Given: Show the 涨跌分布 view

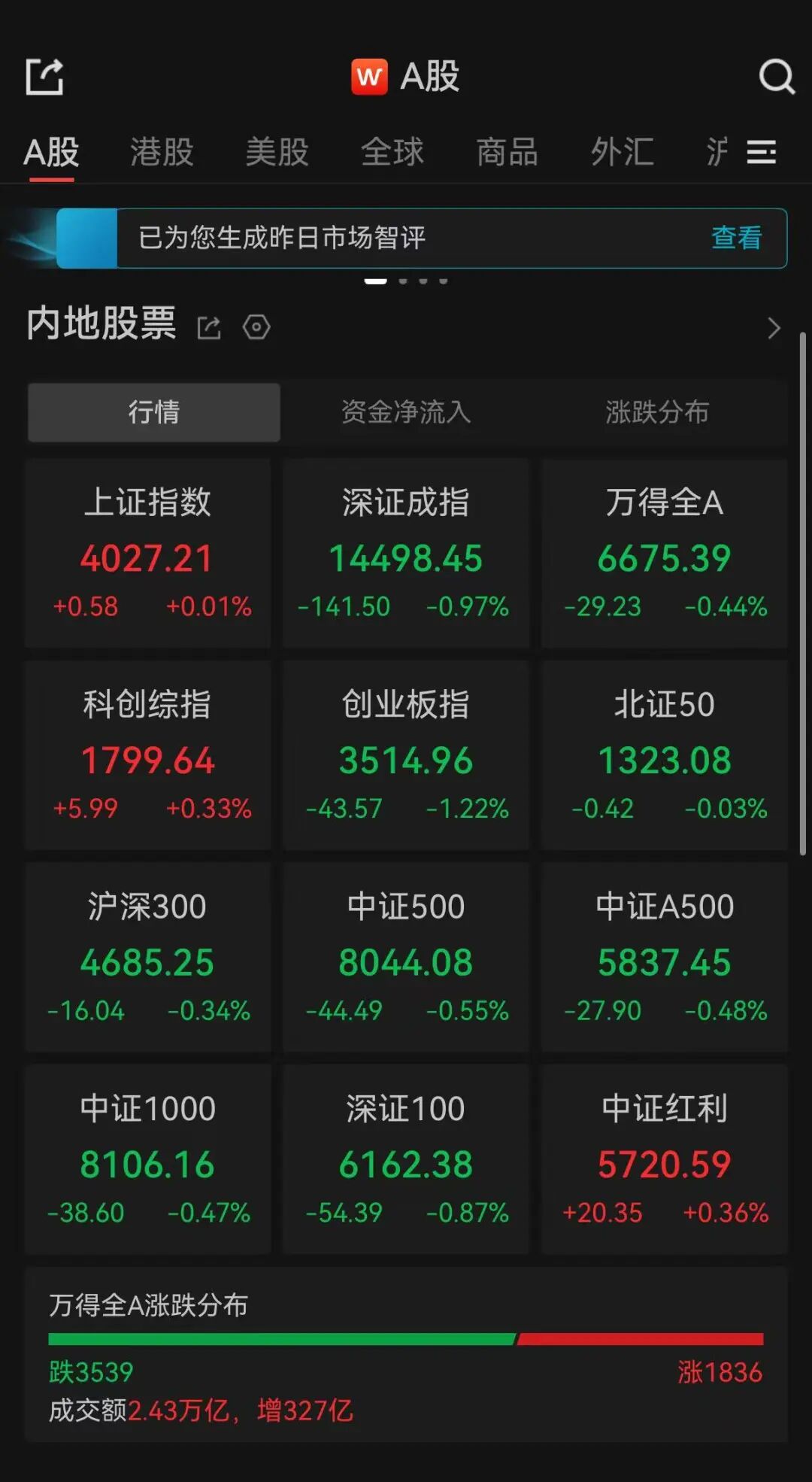Looking at the screenshot, I should point(657,412).
